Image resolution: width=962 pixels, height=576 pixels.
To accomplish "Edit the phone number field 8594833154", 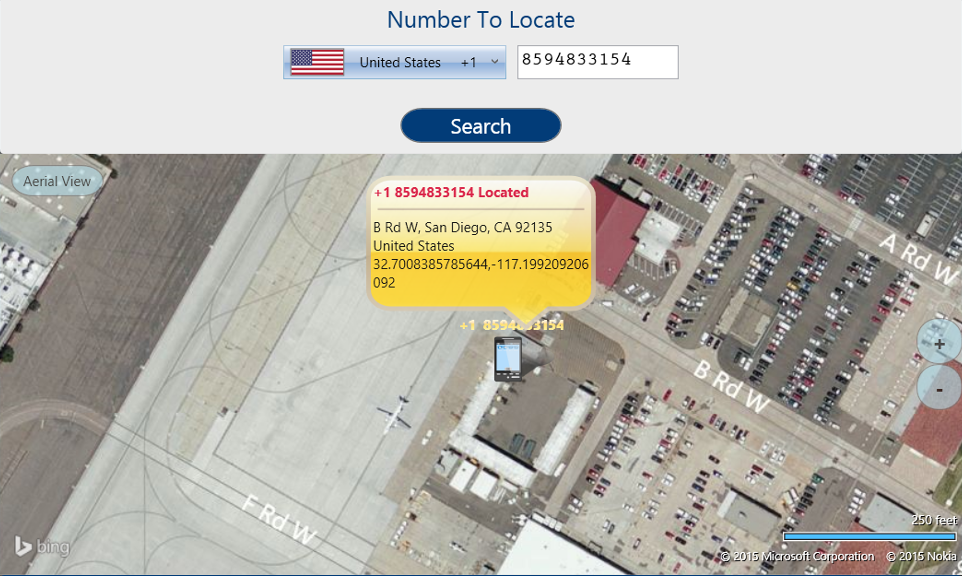I will click(x=597, y=62).
